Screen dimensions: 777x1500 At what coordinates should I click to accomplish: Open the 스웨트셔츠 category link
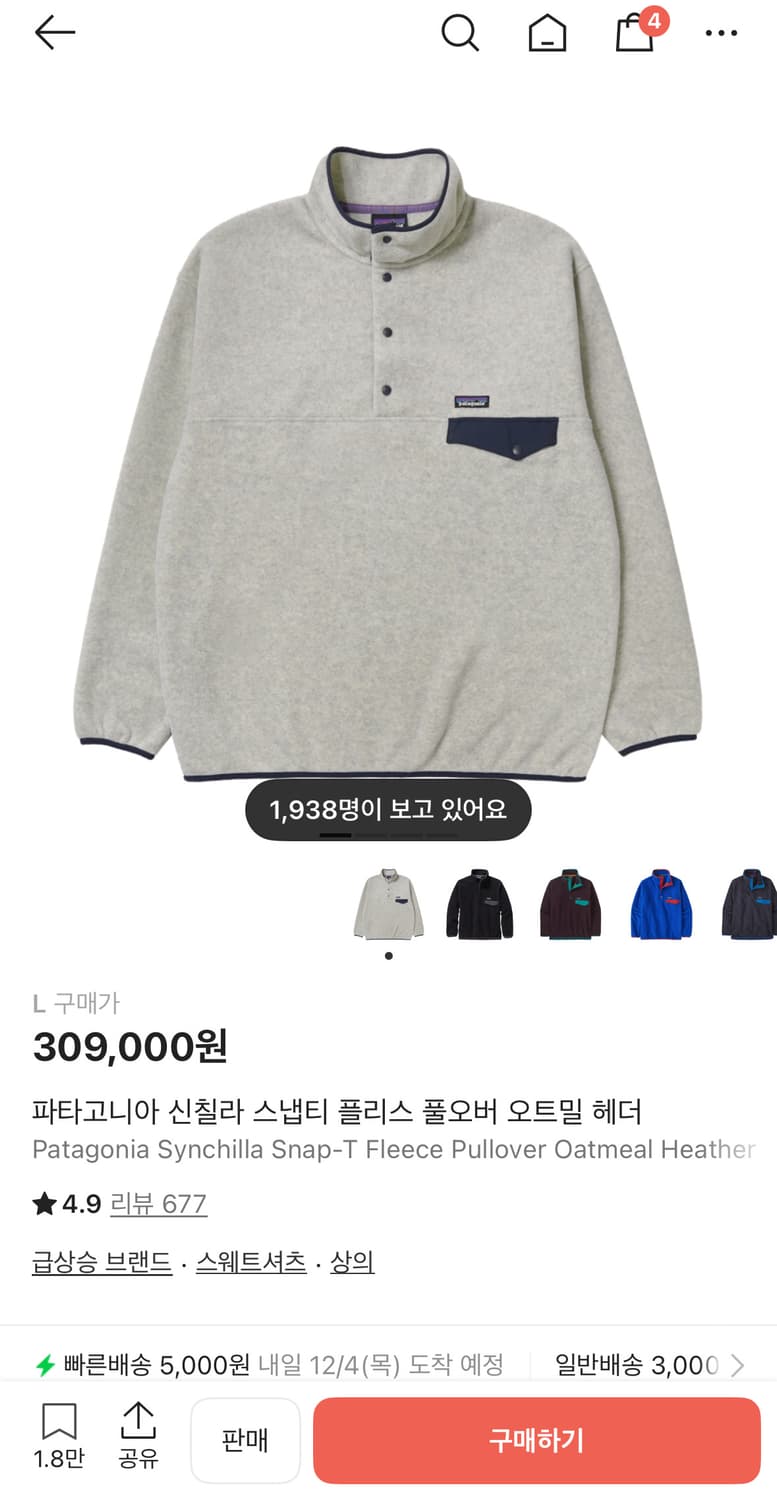(250, 1262)
